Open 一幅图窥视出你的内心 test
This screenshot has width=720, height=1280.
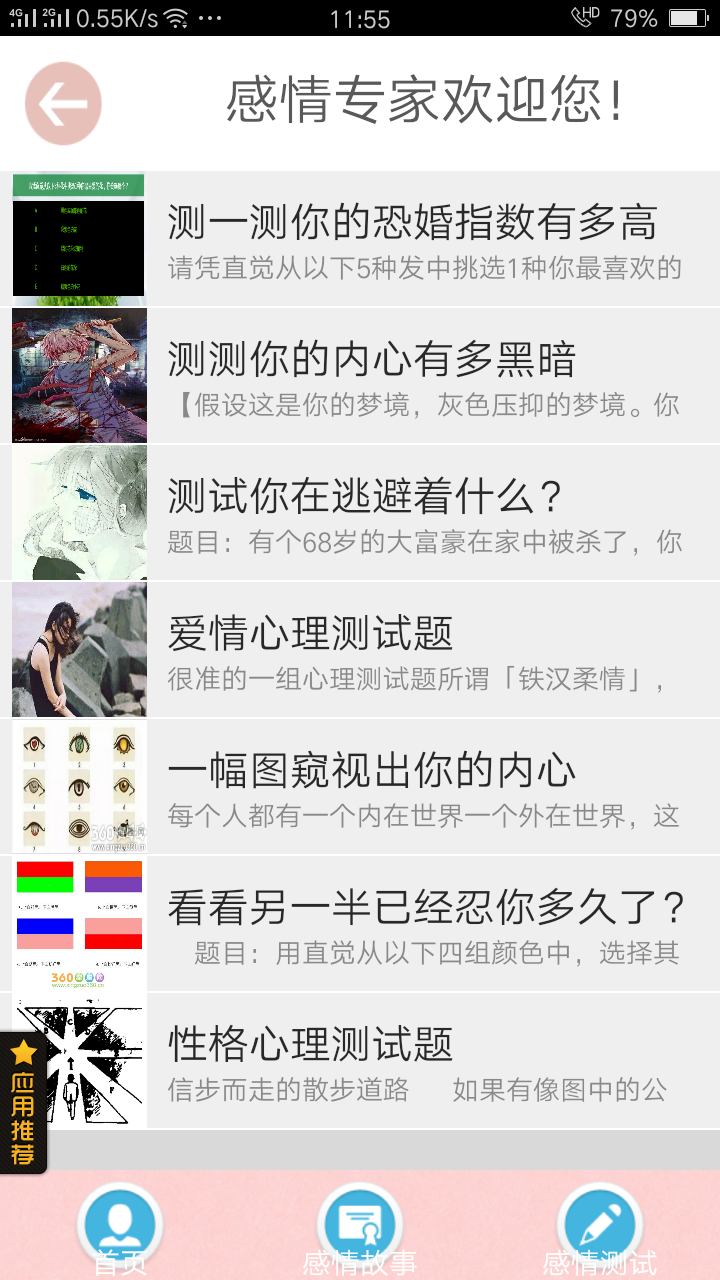pos(360,787)
